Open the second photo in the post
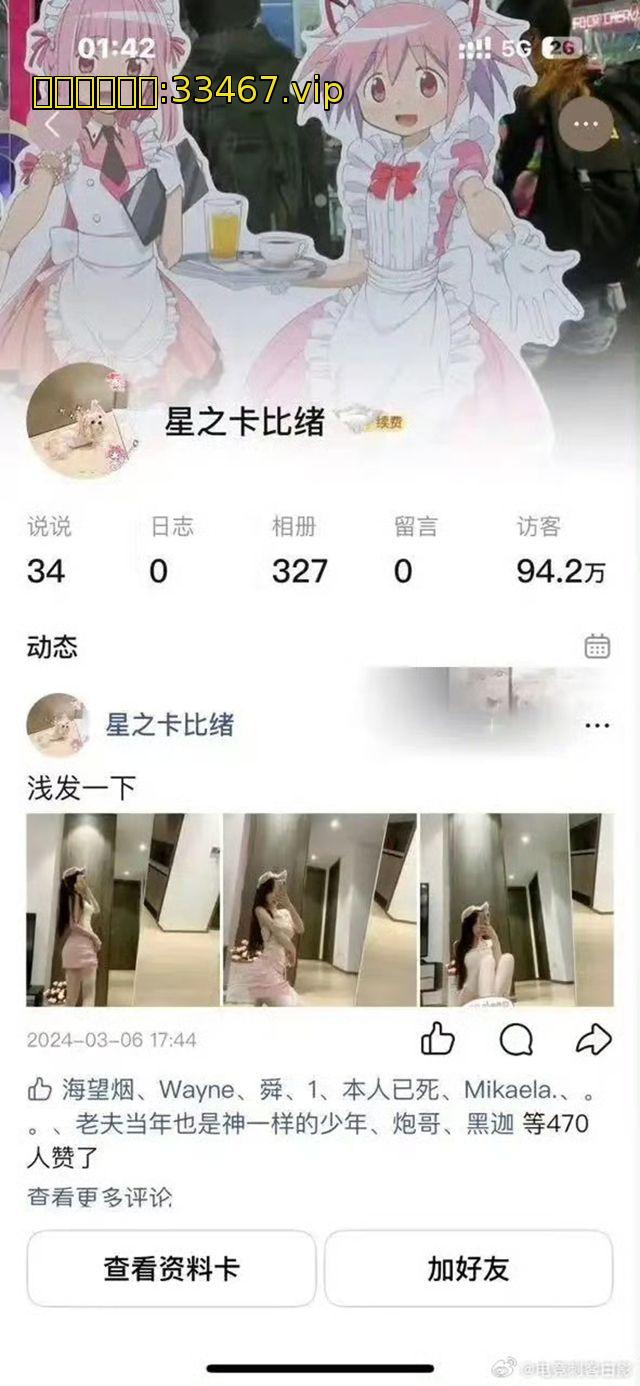 [319, 909]
